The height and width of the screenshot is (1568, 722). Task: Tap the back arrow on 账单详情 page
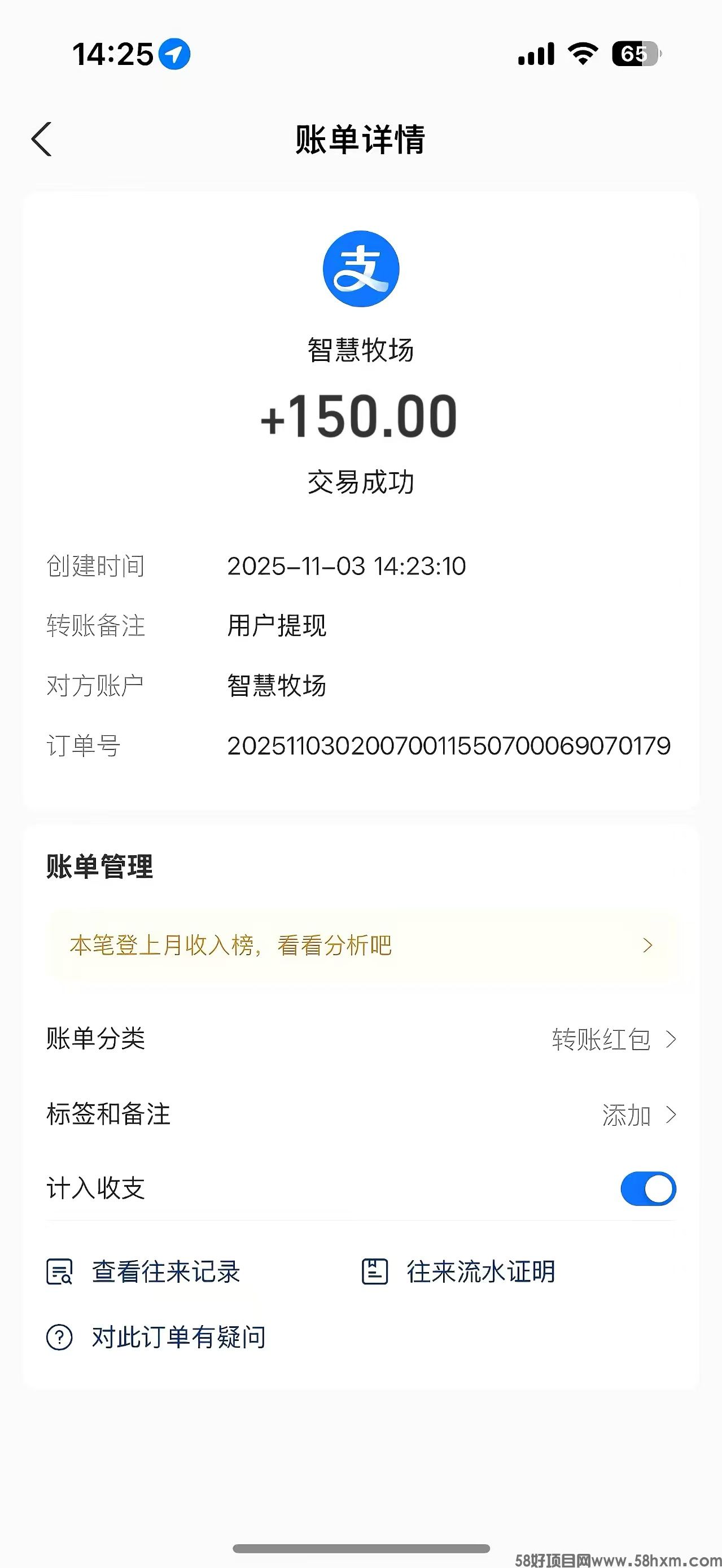click(x=41, y=139)
